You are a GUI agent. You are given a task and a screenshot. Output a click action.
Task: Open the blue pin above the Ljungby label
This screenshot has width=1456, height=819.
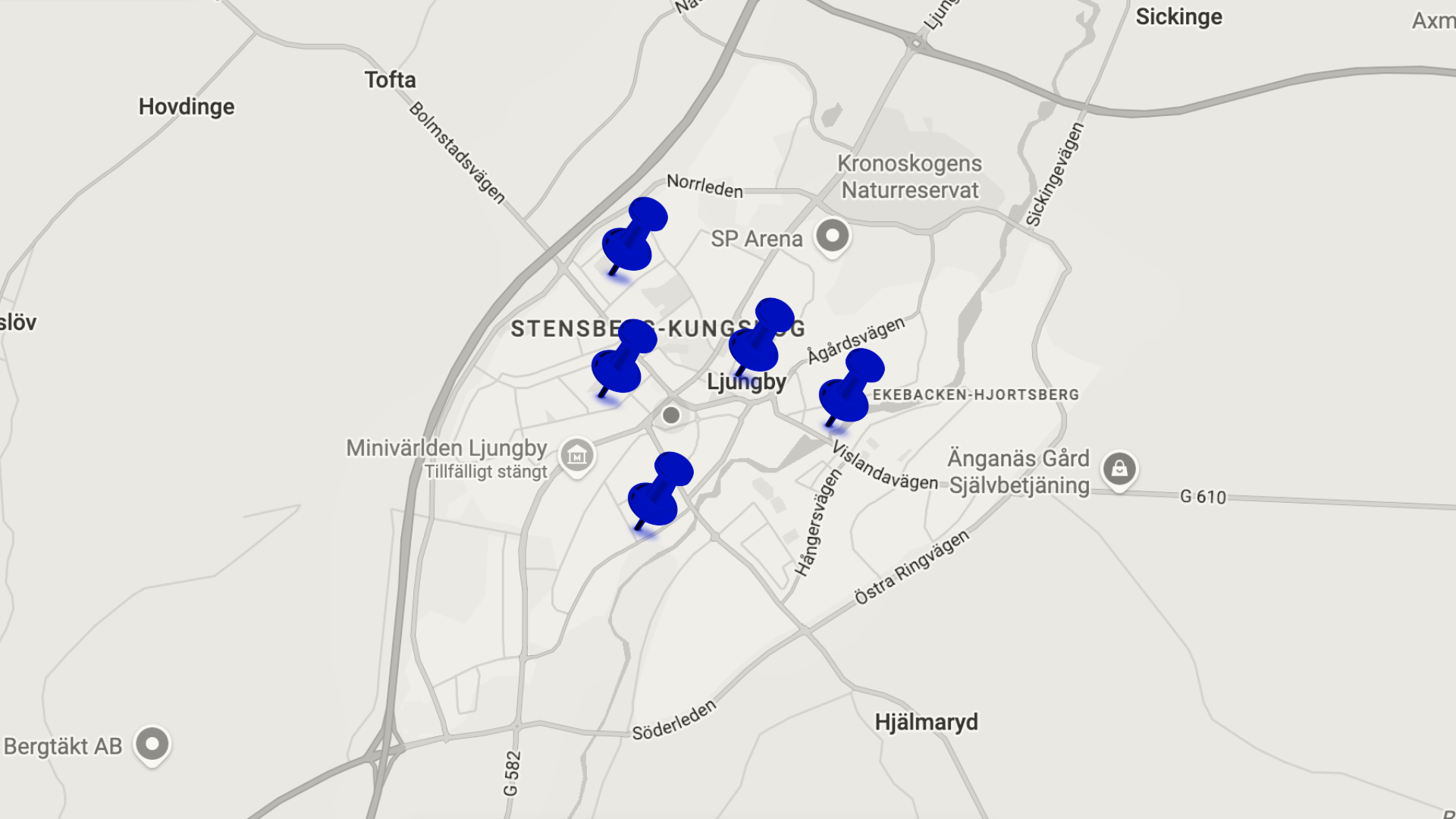[x=759, y=337]
